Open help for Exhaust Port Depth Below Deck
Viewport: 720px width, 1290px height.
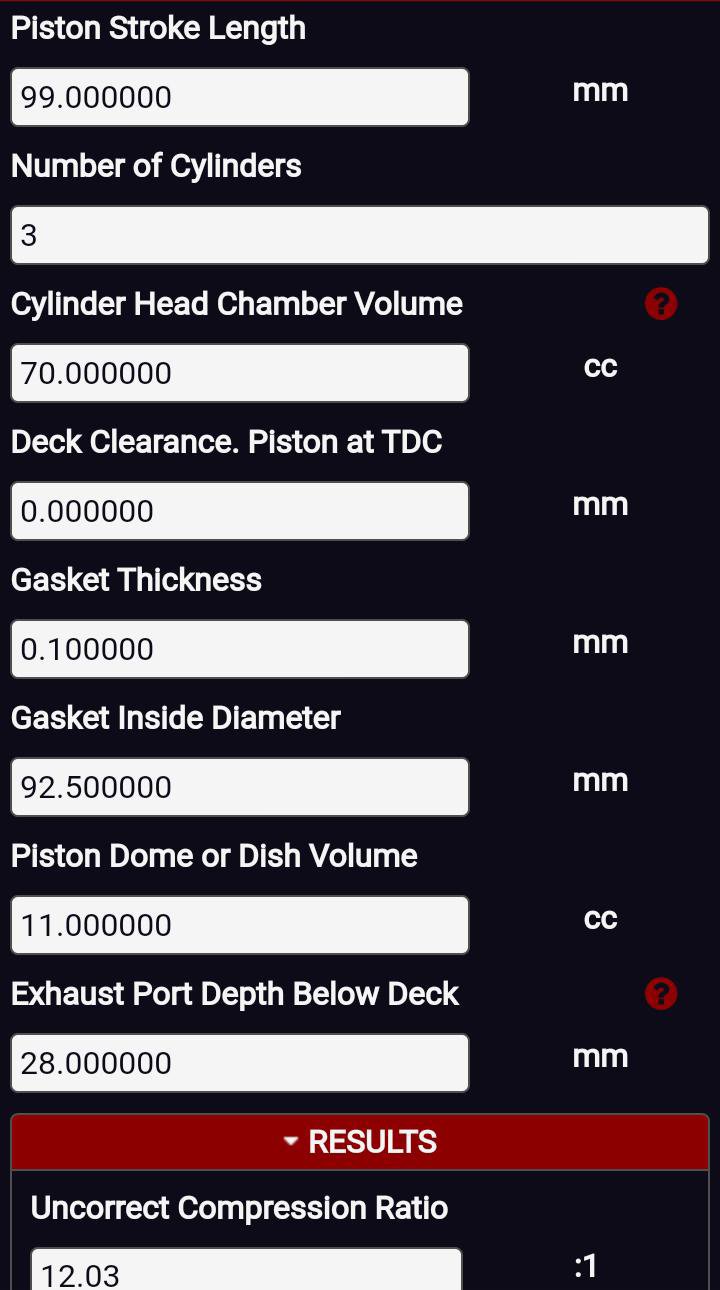(x=660, y=993)
